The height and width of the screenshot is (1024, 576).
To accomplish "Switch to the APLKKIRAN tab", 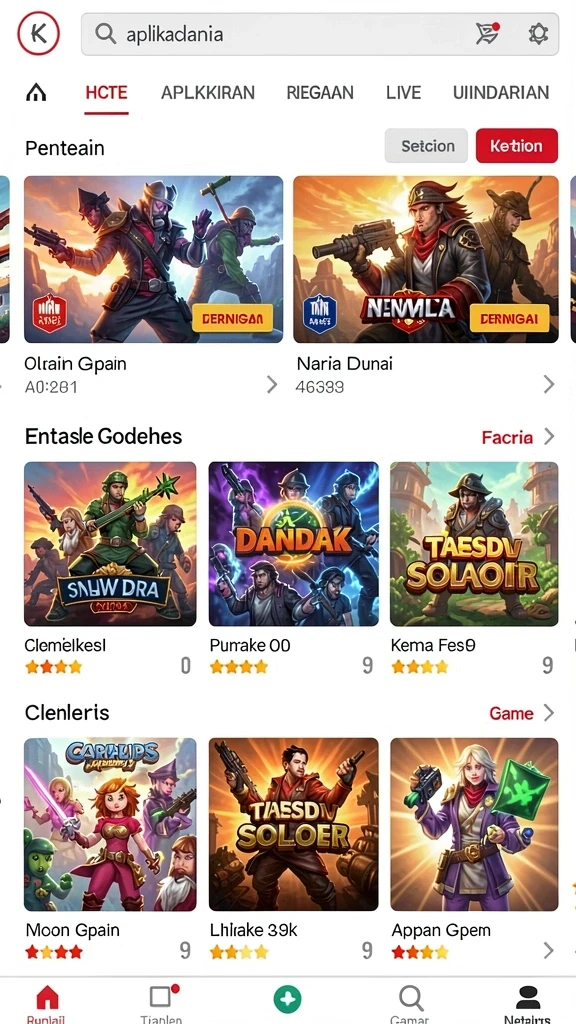I will click(x=208, y=93).
